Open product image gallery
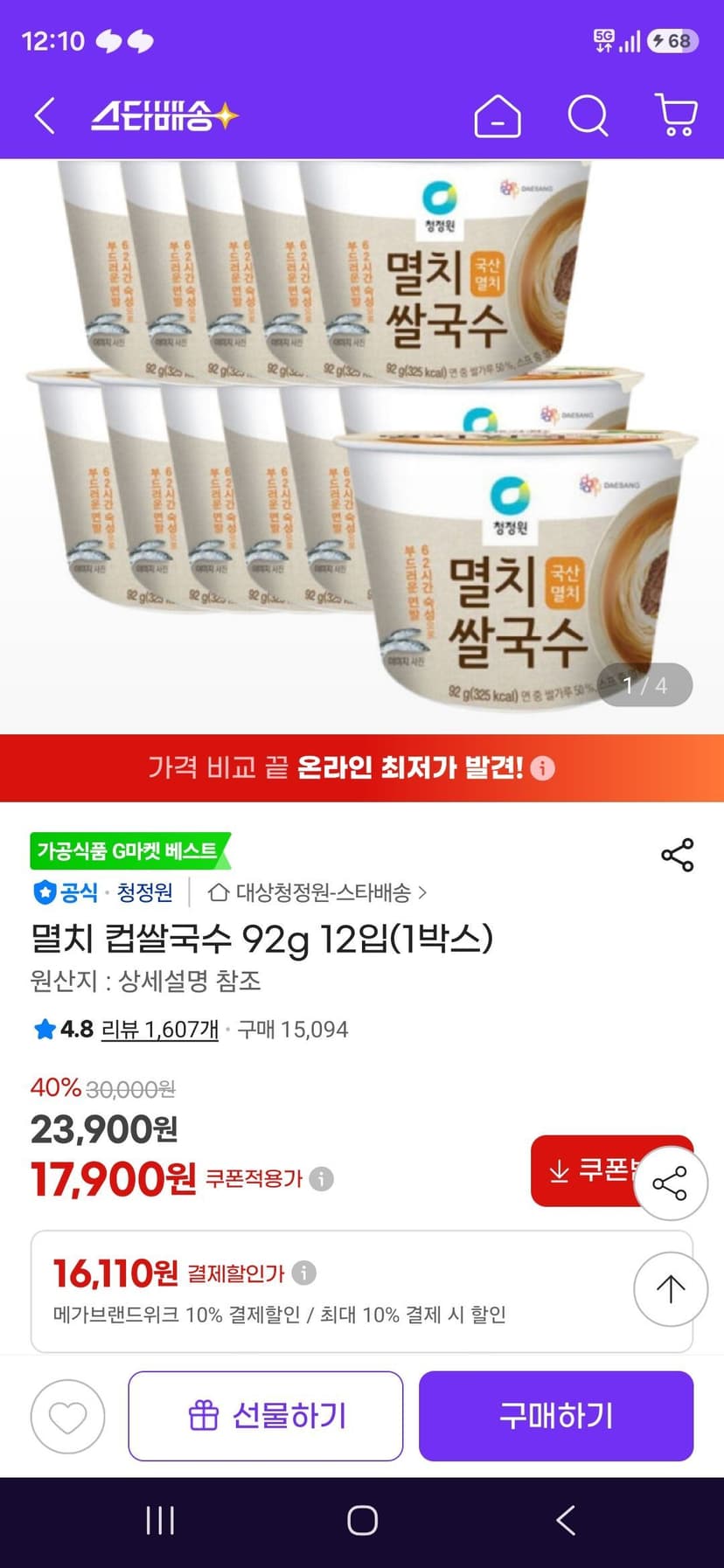 coord(362,447)
